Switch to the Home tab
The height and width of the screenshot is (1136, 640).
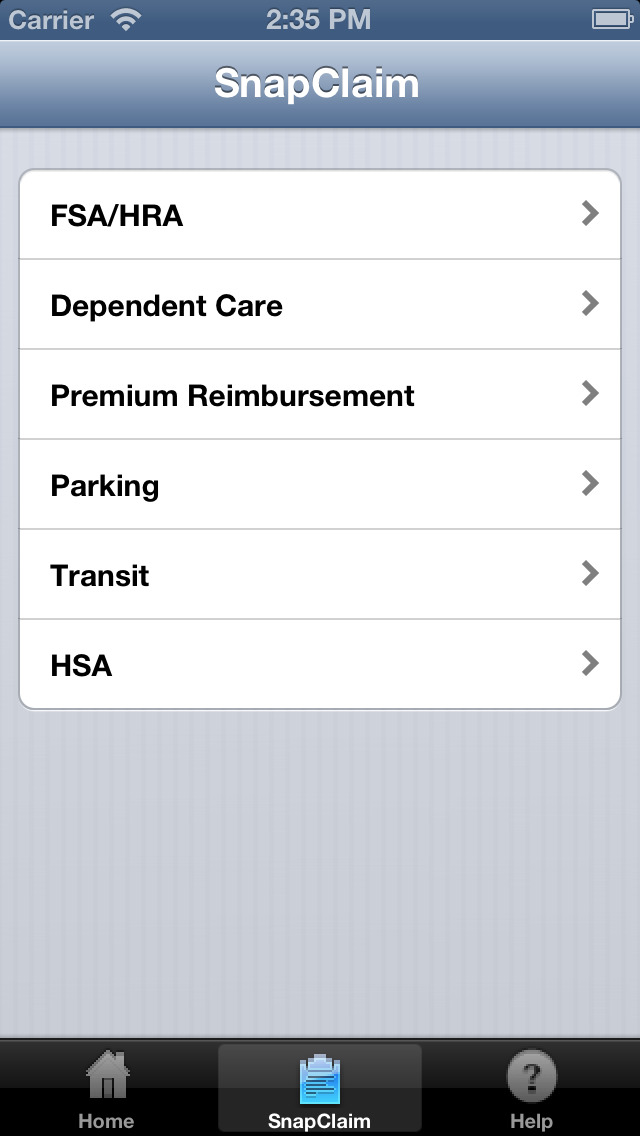tap(107, 1089)
